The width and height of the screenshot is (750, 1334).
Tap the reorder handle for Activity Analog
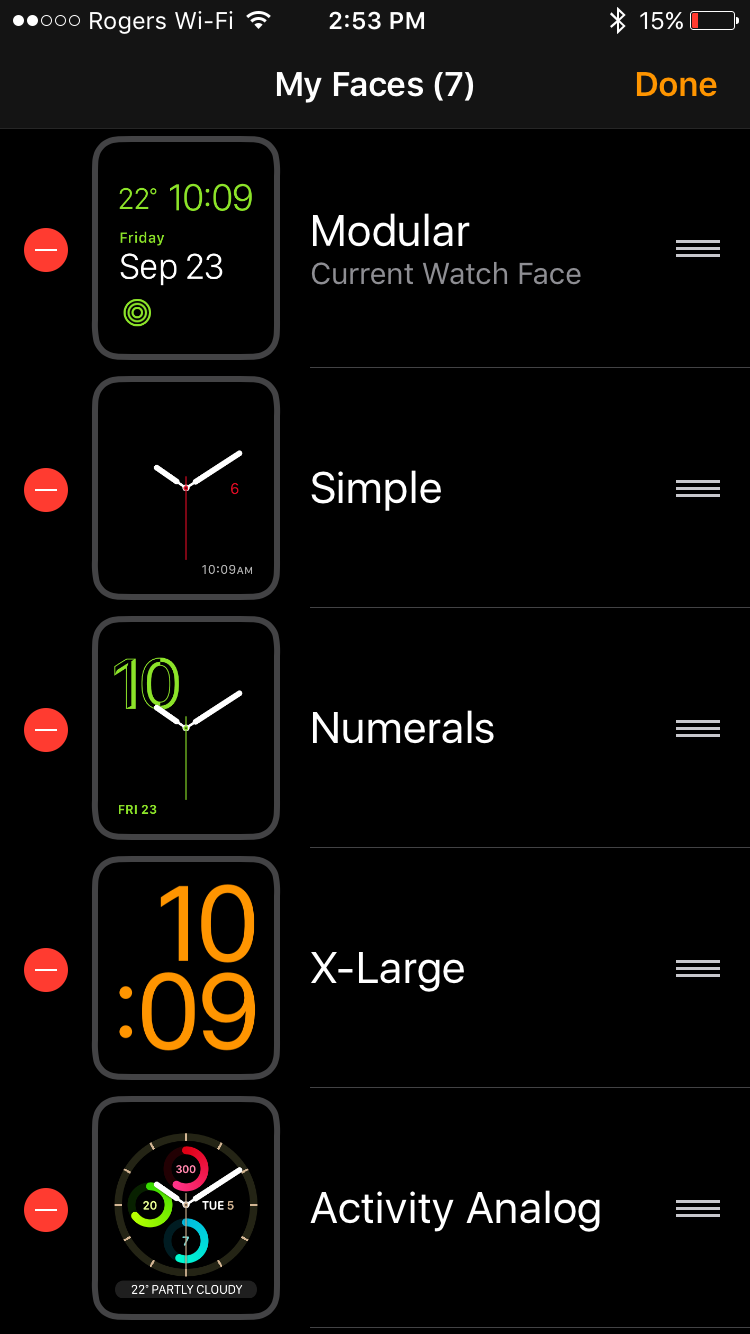point(698,1209)
